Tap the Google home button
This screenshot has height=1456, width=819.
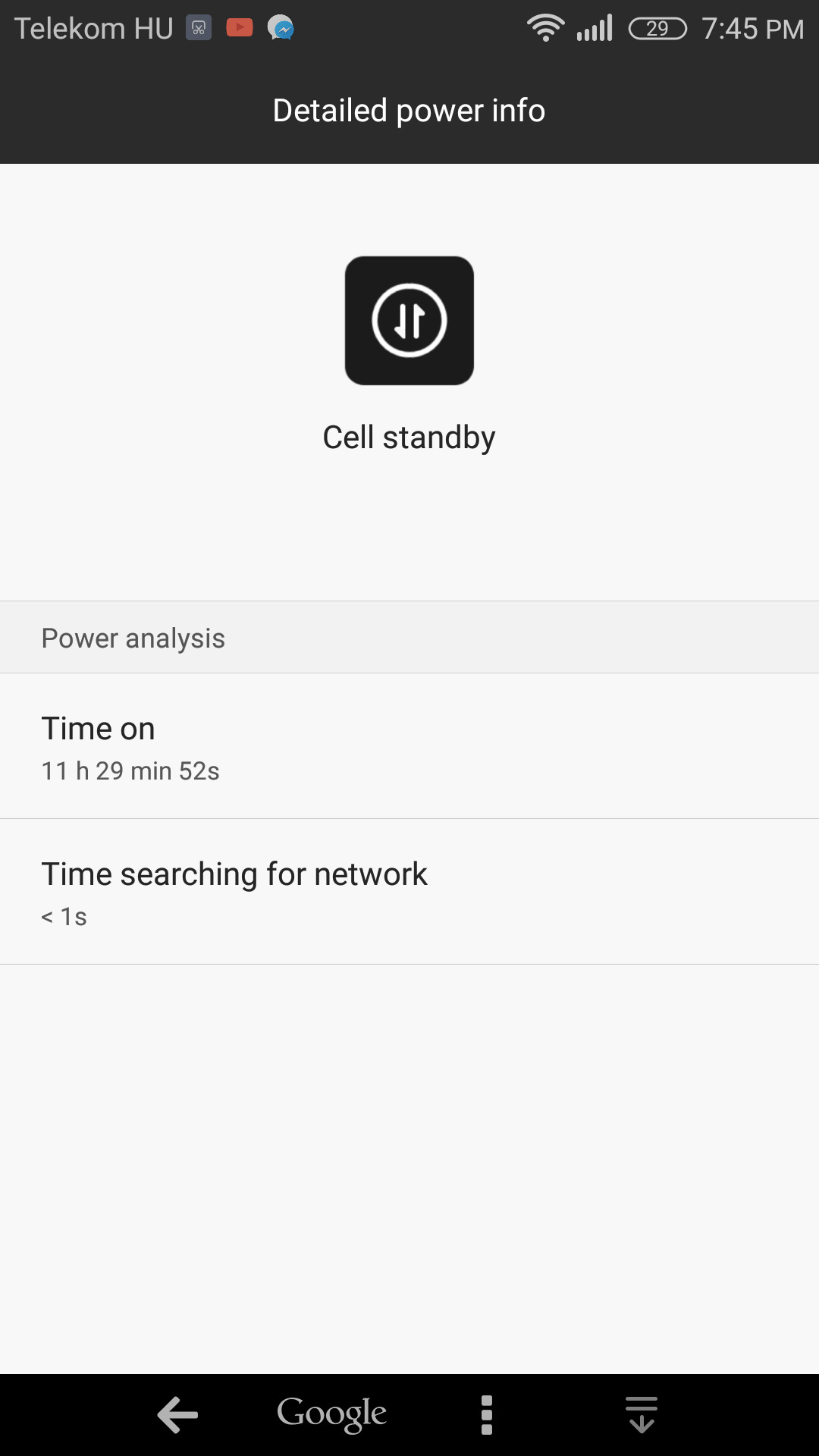(x=332, y=1414)
